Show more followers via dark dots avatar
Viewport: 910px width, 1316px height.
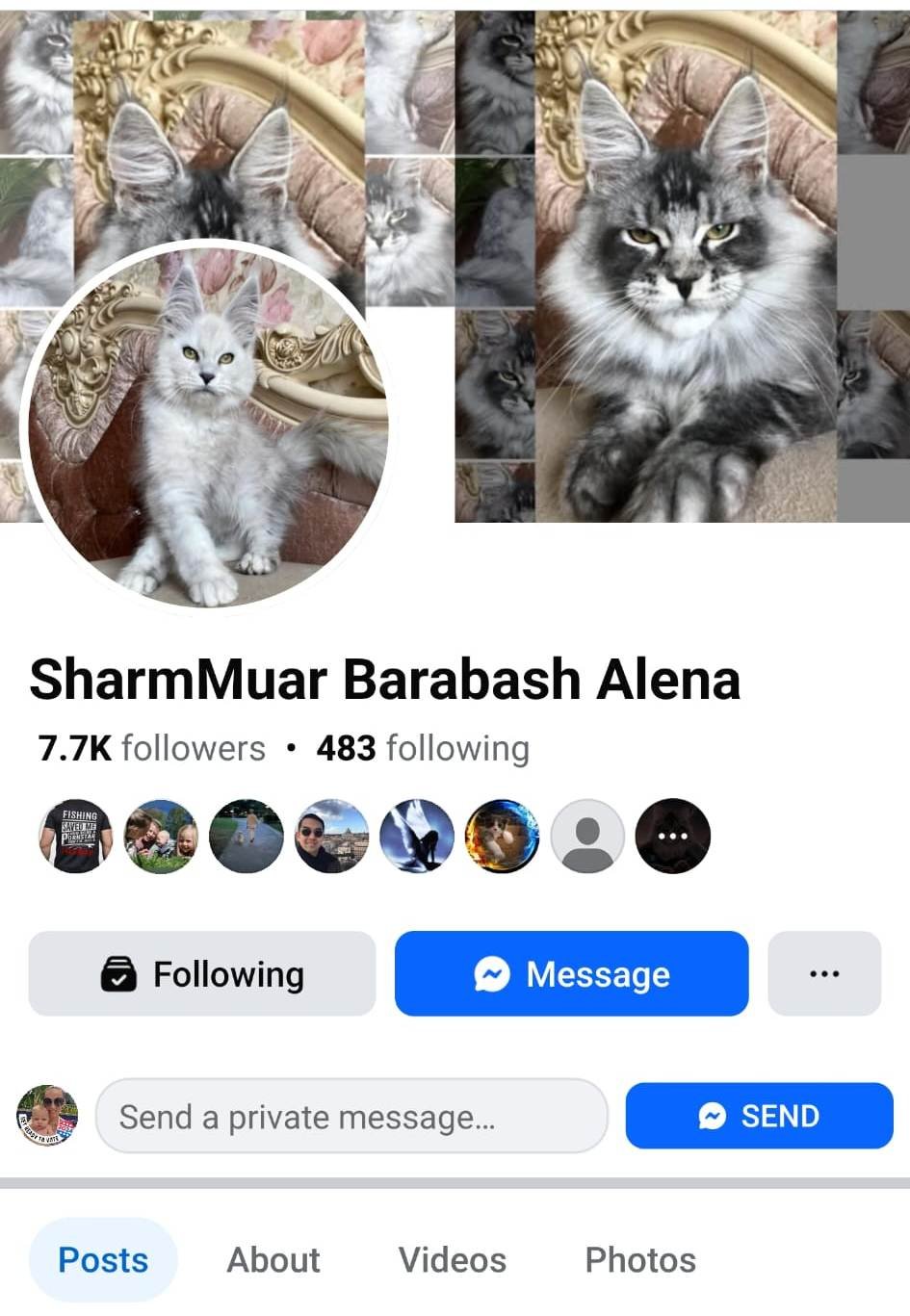(673, 836)
